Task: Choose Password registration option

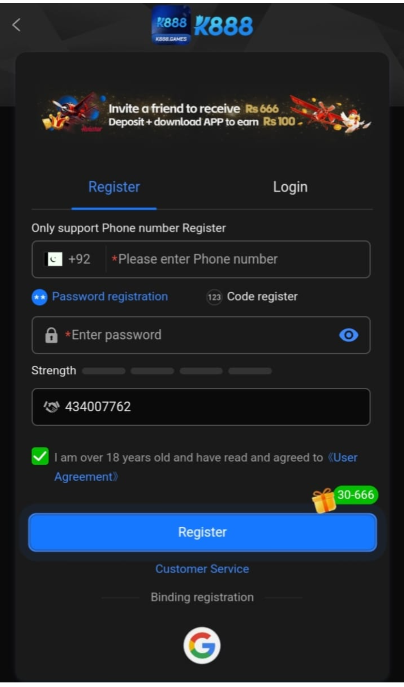Action: click(x=100, y=297)
